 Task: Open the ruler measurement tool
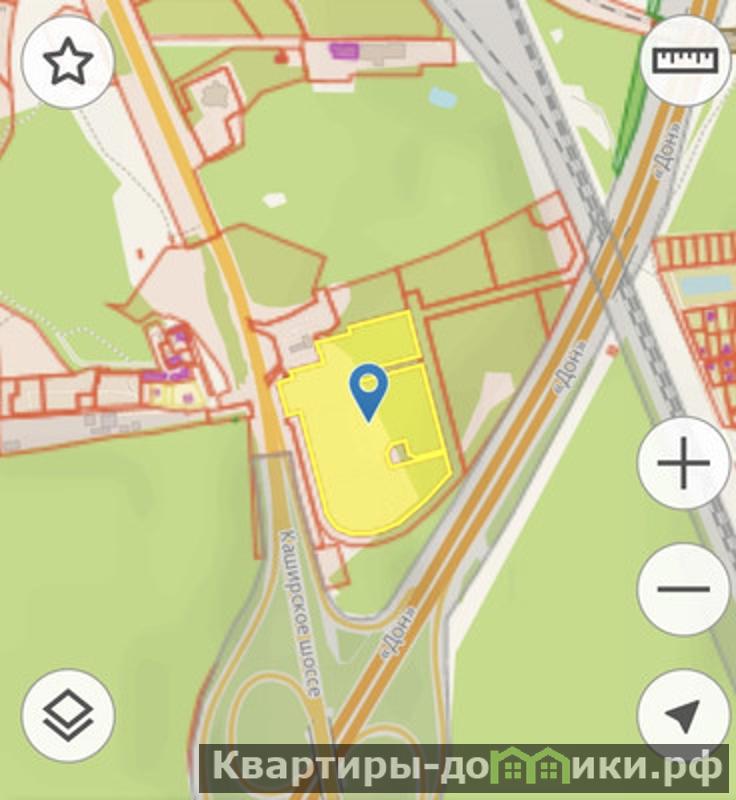tap(686, 60)
